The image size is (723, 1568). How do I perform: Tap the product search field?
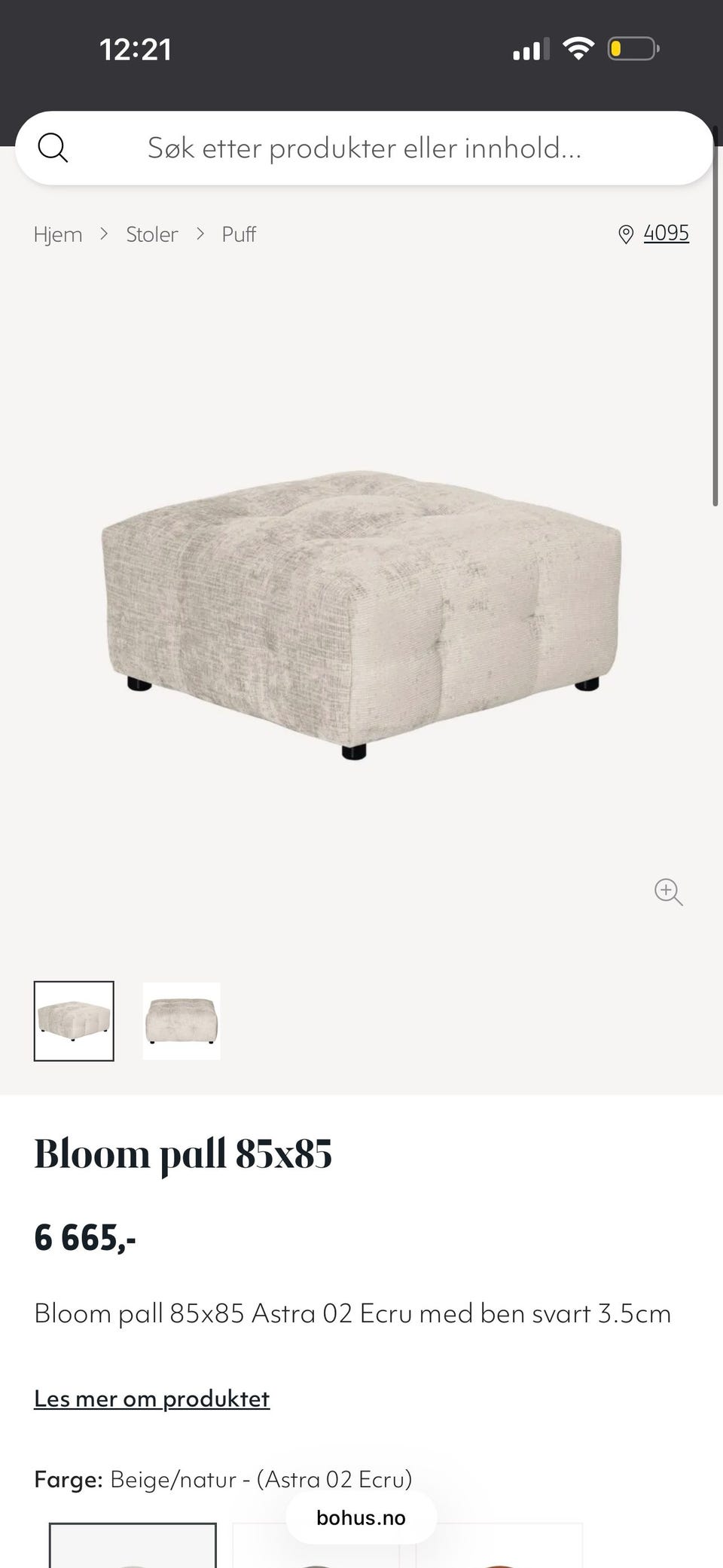pos(364,148)
